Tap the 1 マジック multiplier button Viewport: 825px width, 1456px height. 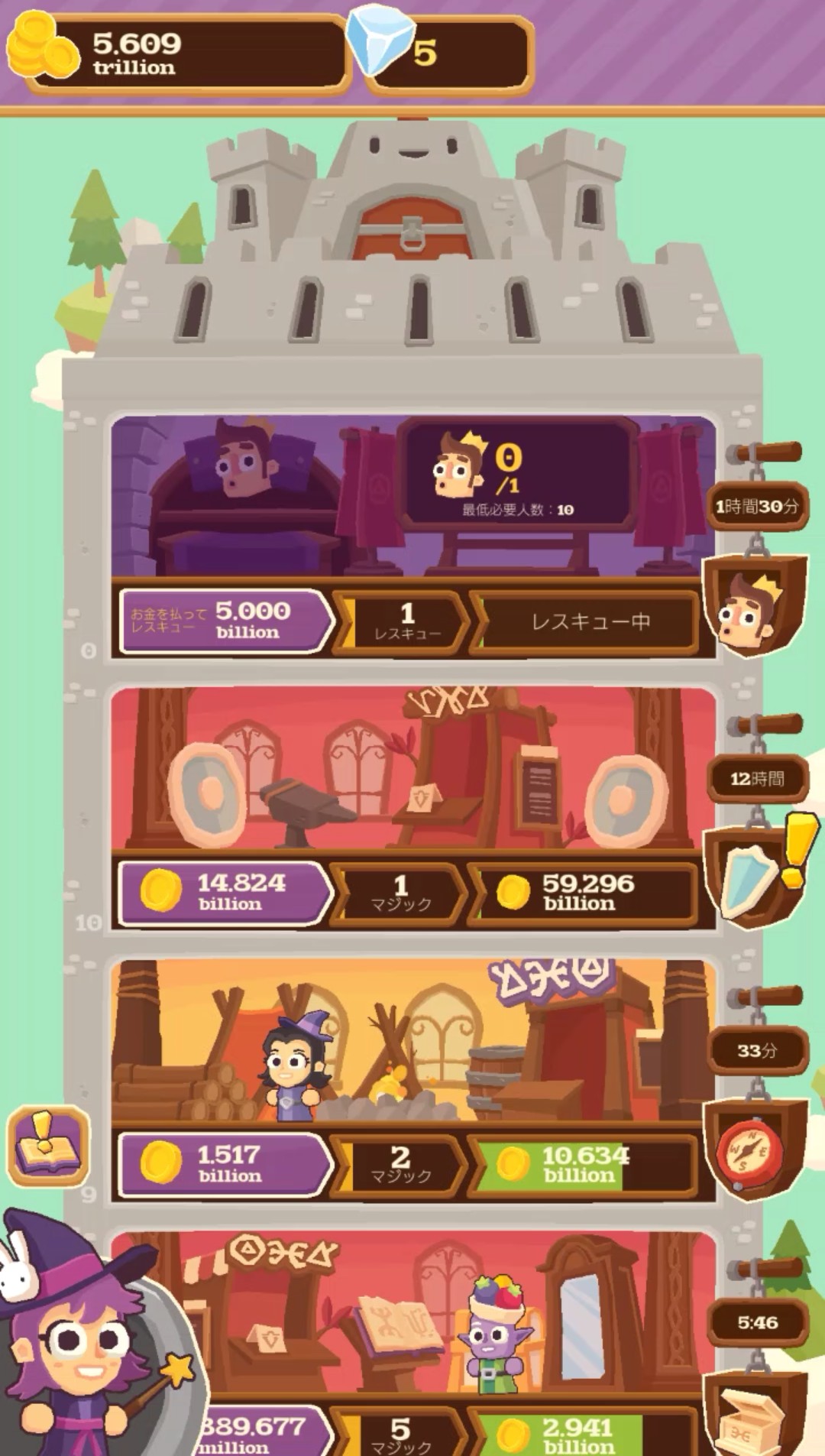(400, 893)
